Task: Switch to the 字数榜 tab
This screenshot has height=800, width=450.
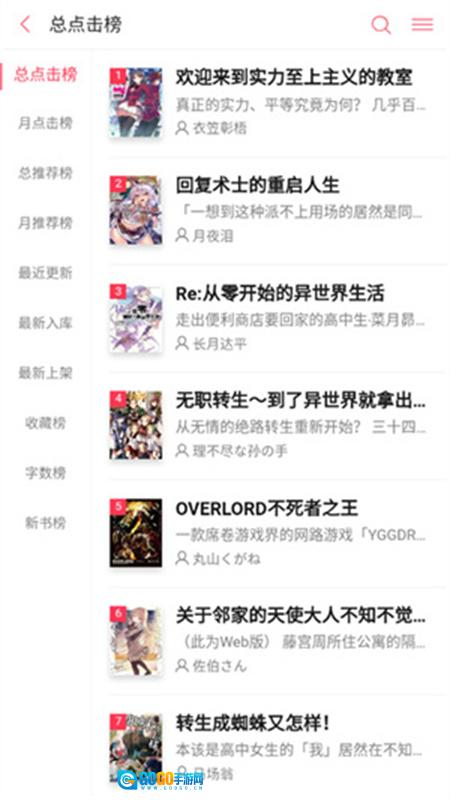Action: tap(45, 473)
